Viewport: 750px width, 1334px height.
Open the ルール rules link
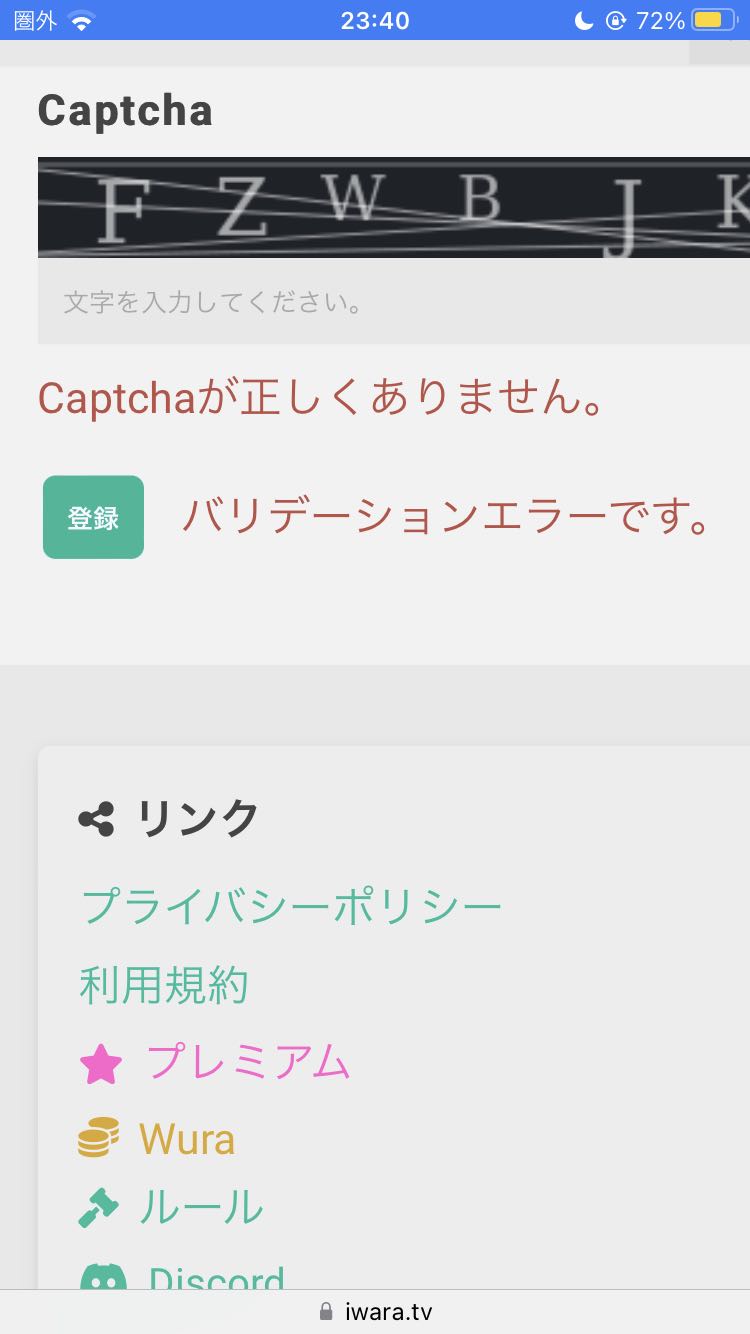pyautogui.click(x=201, y=1208)
